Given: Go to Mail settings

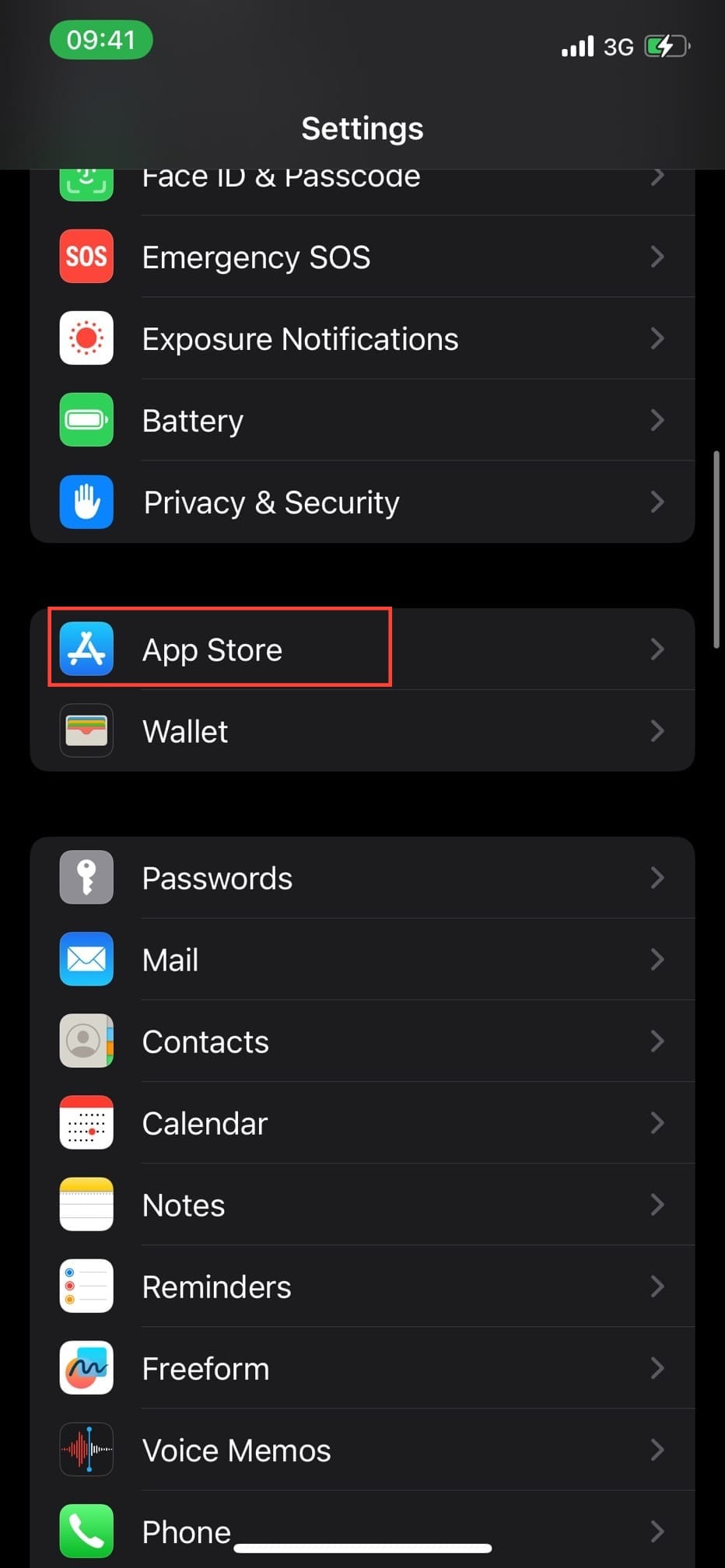Looking at the screenshot, I should click(x=362, y=959).
